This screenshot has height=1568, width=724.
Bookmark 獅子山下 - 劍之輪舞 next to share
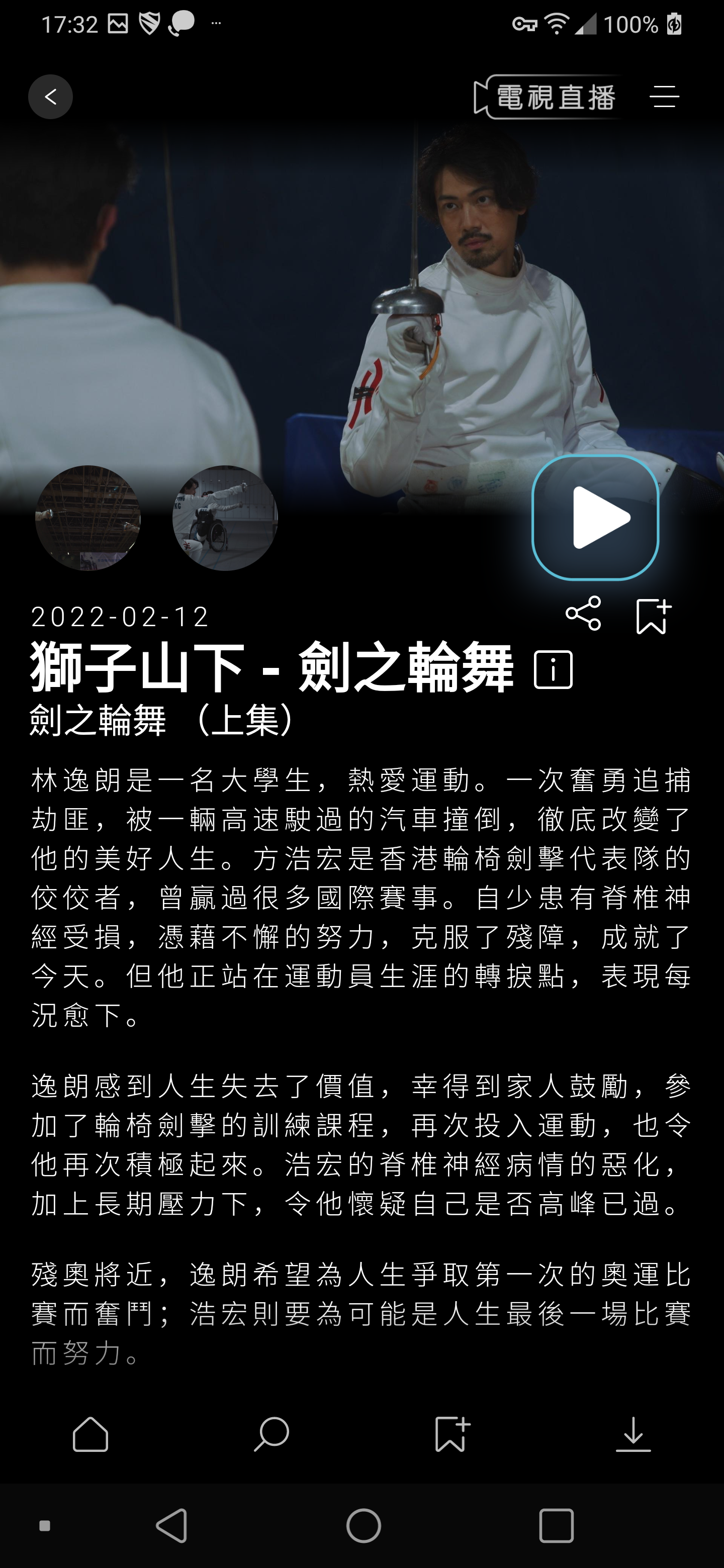652,616
